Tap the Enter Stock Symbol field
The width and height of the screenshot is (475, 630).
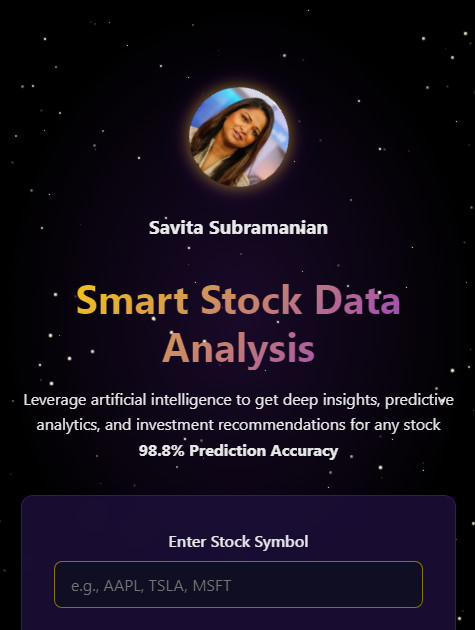(x=238, y=585)
